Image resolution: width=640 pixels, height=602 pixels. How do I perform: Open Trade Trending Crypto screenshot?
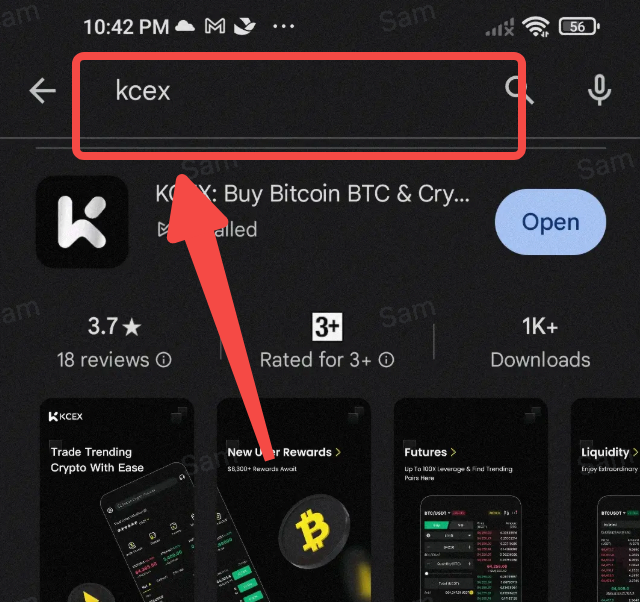pyautogui.click(x=117, y=500)
